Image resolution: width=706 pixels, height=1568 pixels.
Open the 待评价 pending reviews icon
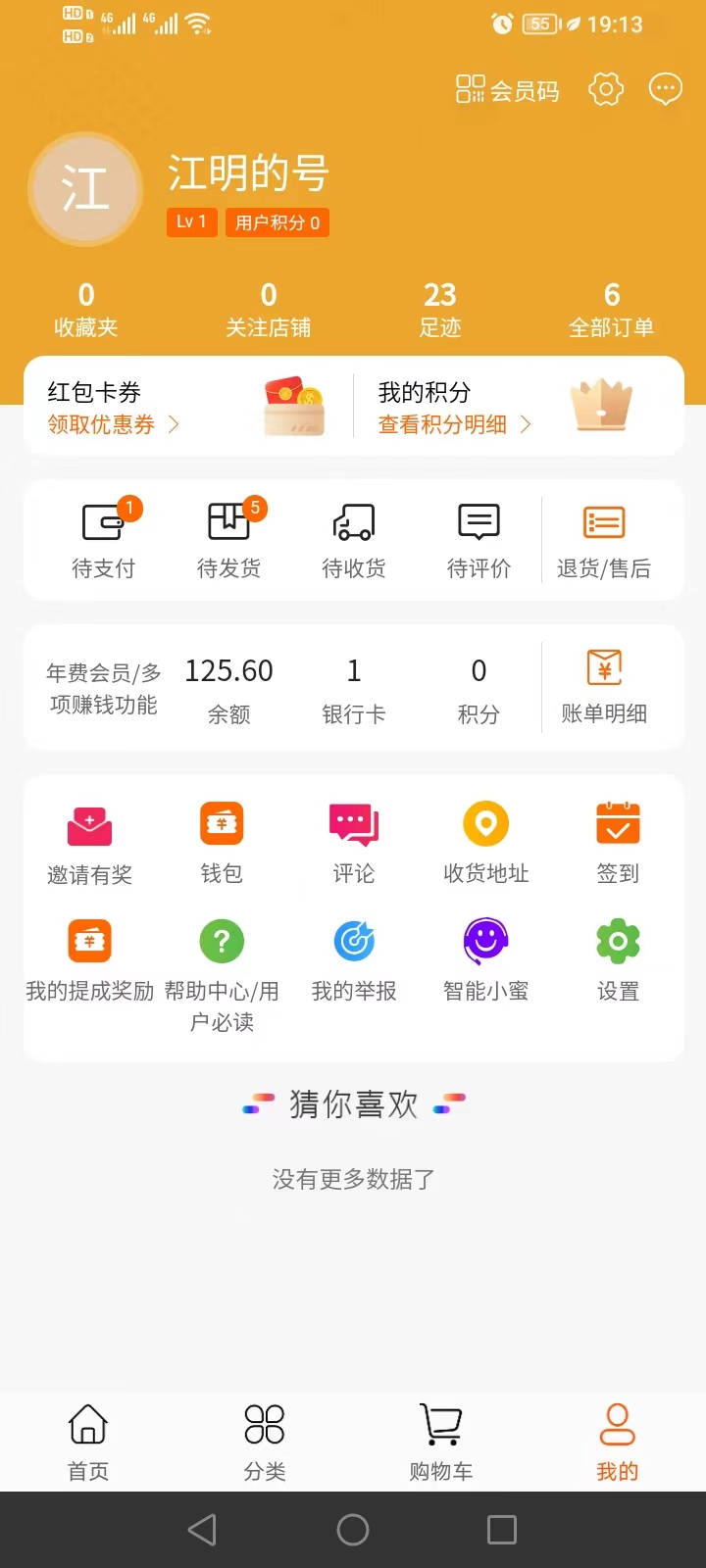coord(478,537)
